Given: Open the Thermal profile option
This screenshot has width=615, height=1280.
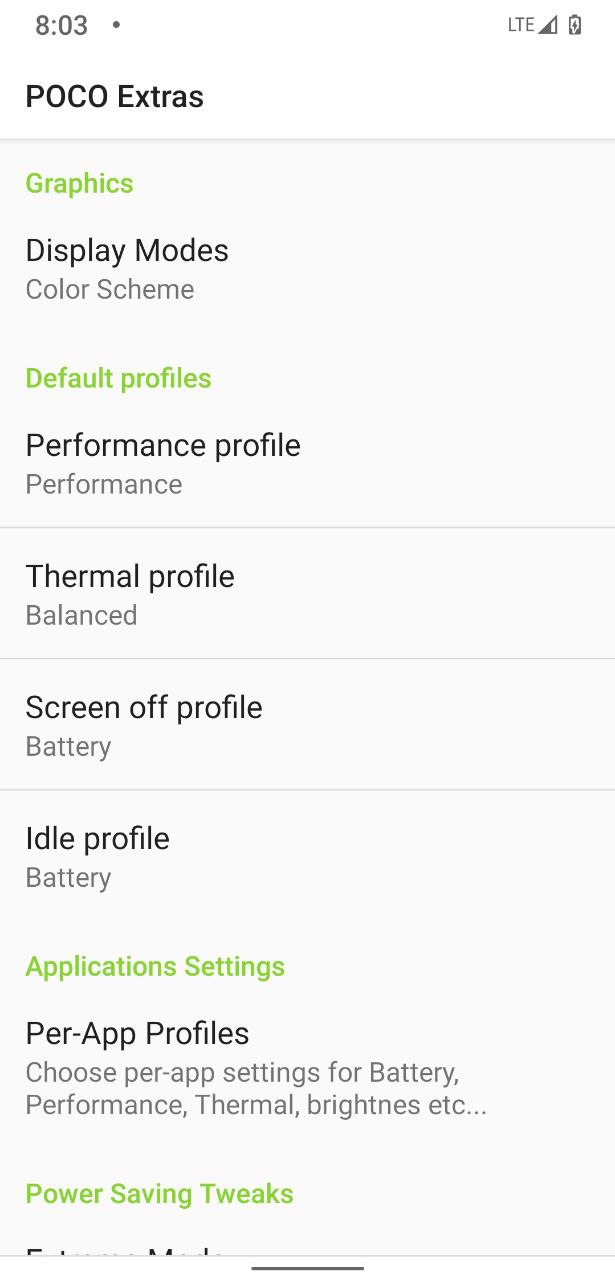Looking at the screenshot, I should [307, 594].
